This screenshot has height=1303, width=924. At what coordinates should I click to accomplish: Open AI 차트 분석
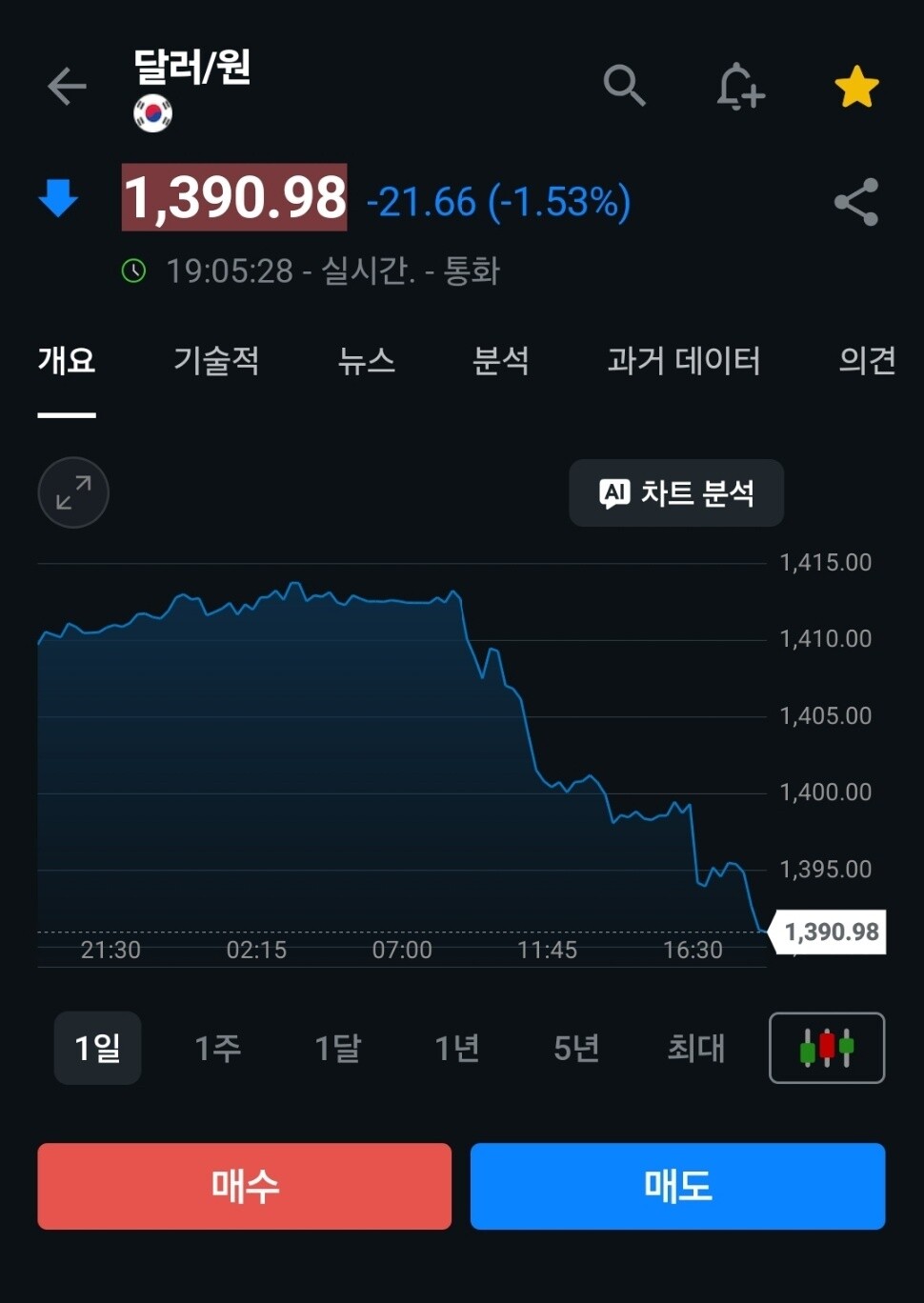coord(676,492)
